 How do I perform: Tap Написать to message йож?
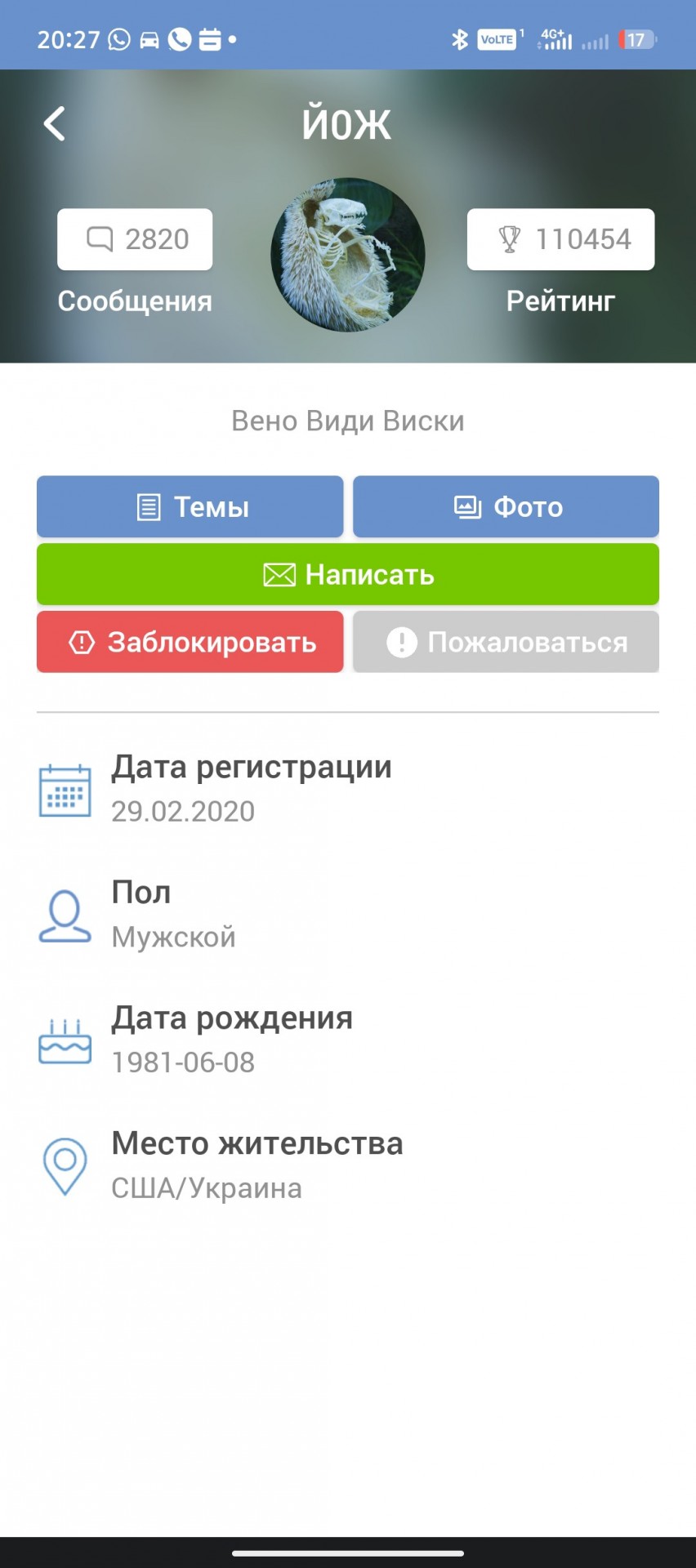(x=348, y=574)
